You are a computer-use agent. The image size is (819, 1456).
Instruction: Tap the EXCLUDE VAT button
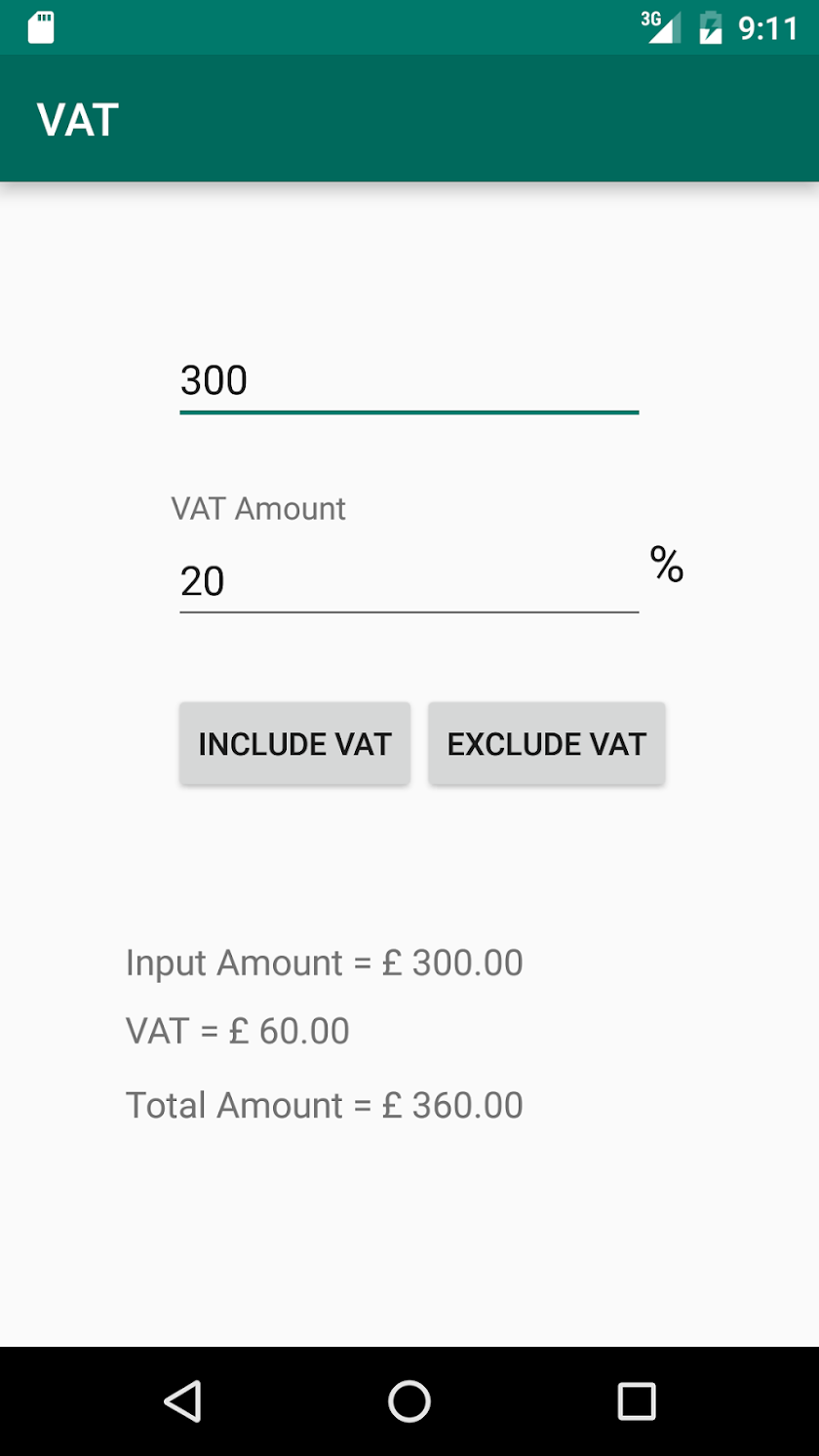click(546, 744)
